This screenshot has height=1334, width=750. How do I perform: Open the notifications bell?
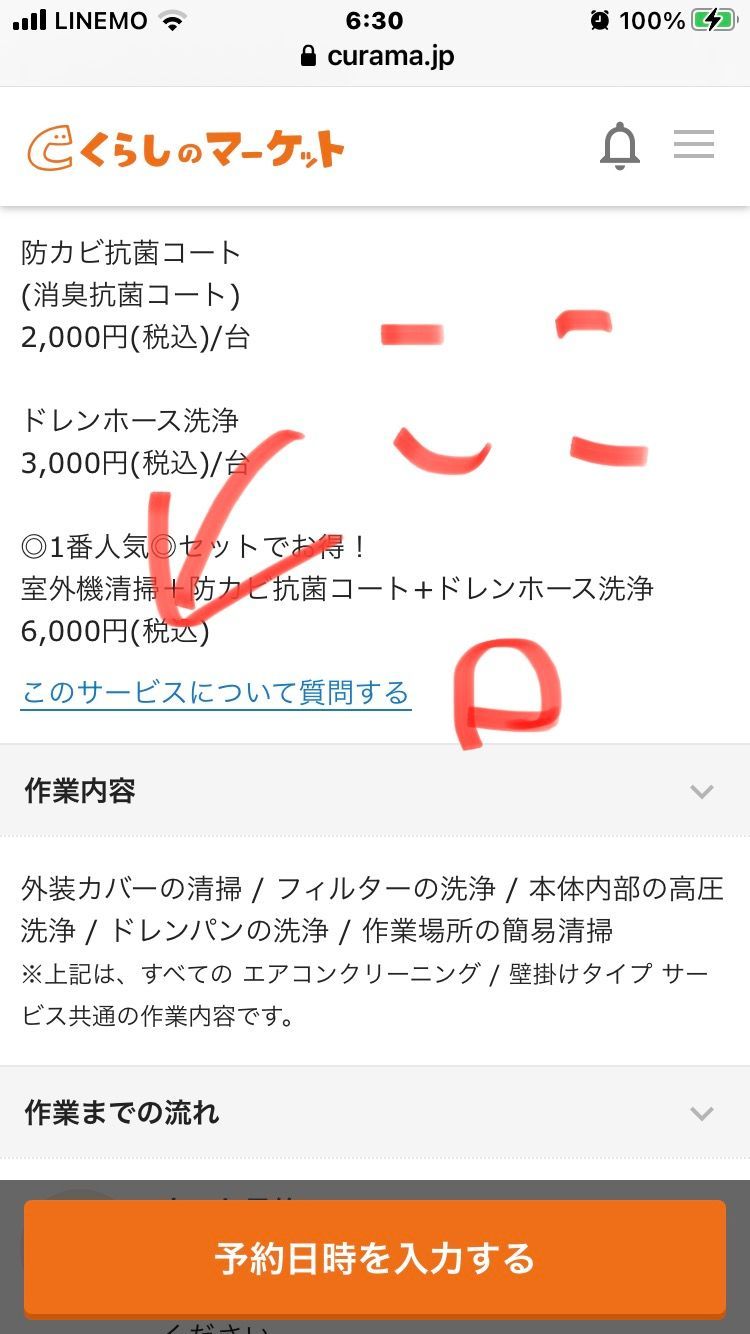[x=619, y=146]
